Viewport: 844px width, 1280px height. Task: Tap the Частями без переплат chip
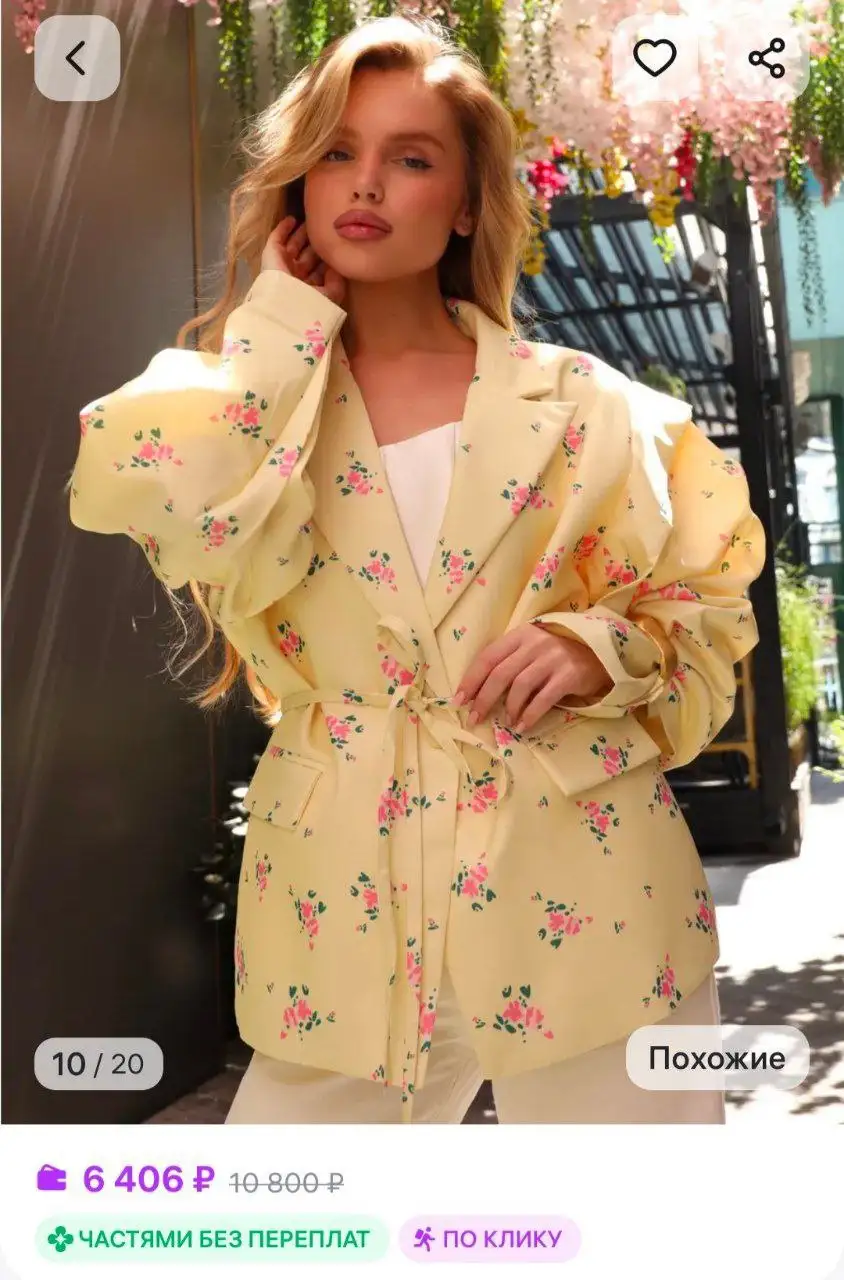pyautogui.click(x=210, y=1239)
